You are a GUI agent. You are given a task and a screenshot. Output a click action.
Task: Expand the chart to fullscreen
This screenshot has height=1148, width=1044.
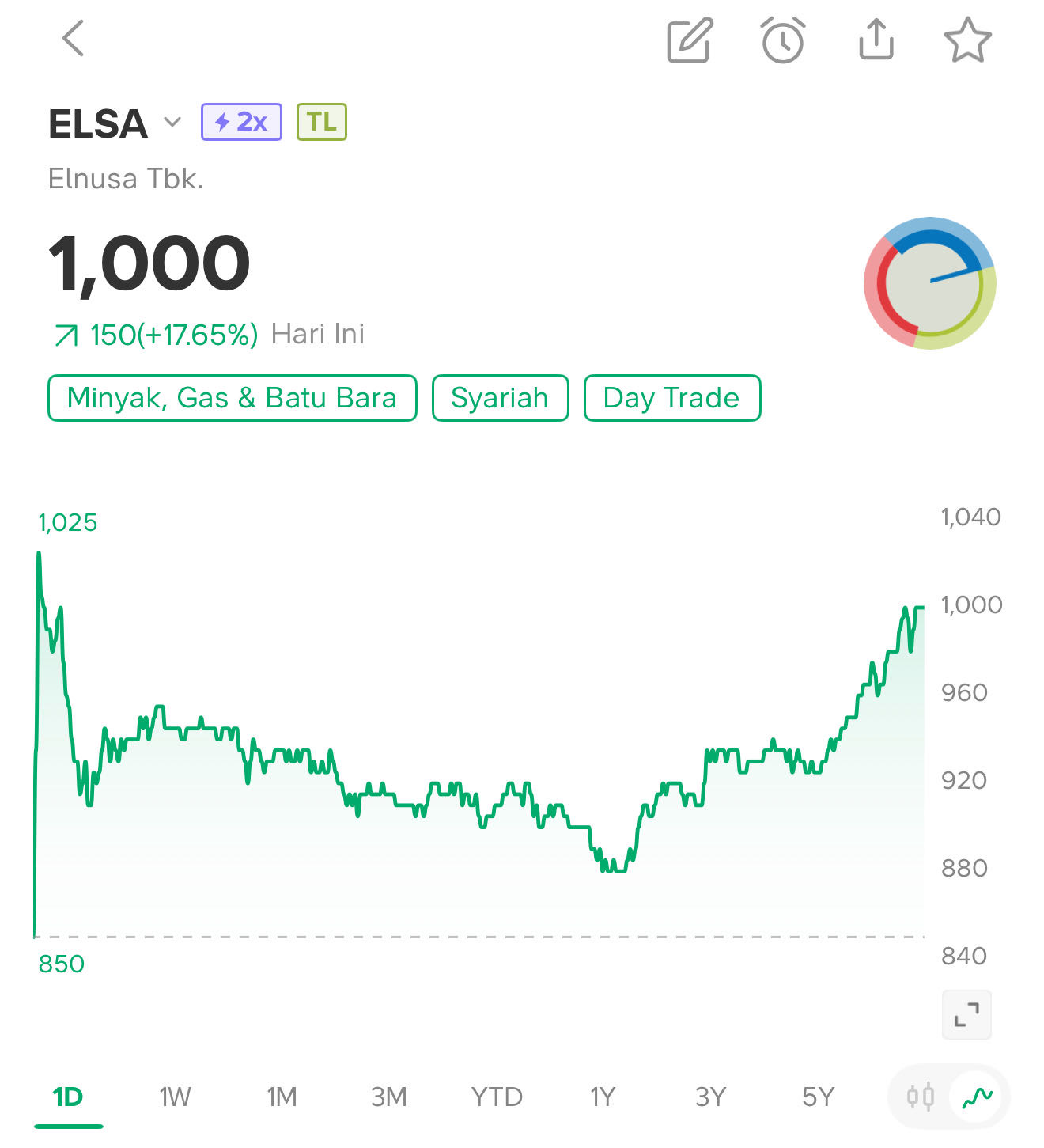966,1014
